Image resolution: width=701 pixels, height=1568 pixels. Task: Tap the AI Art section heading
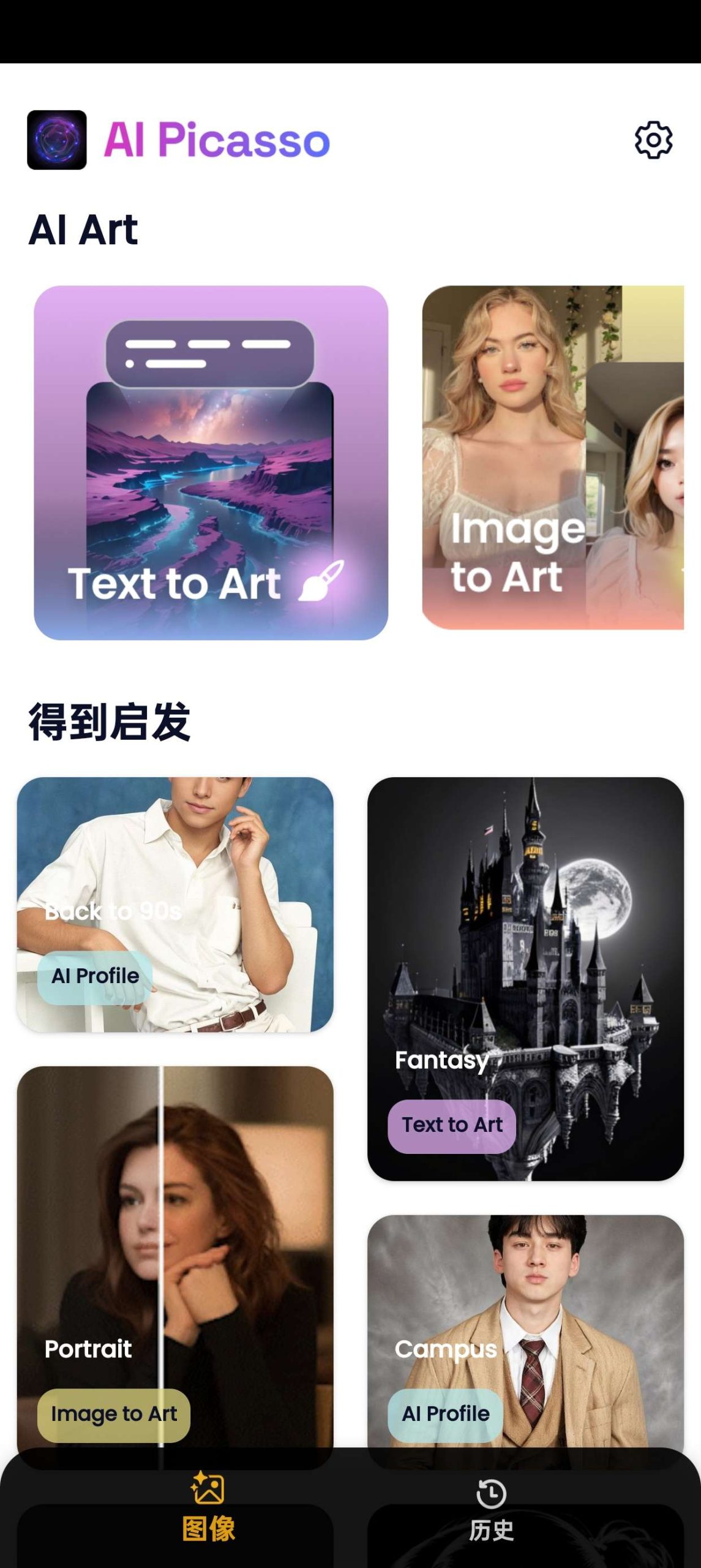click(x=84, y=230)
